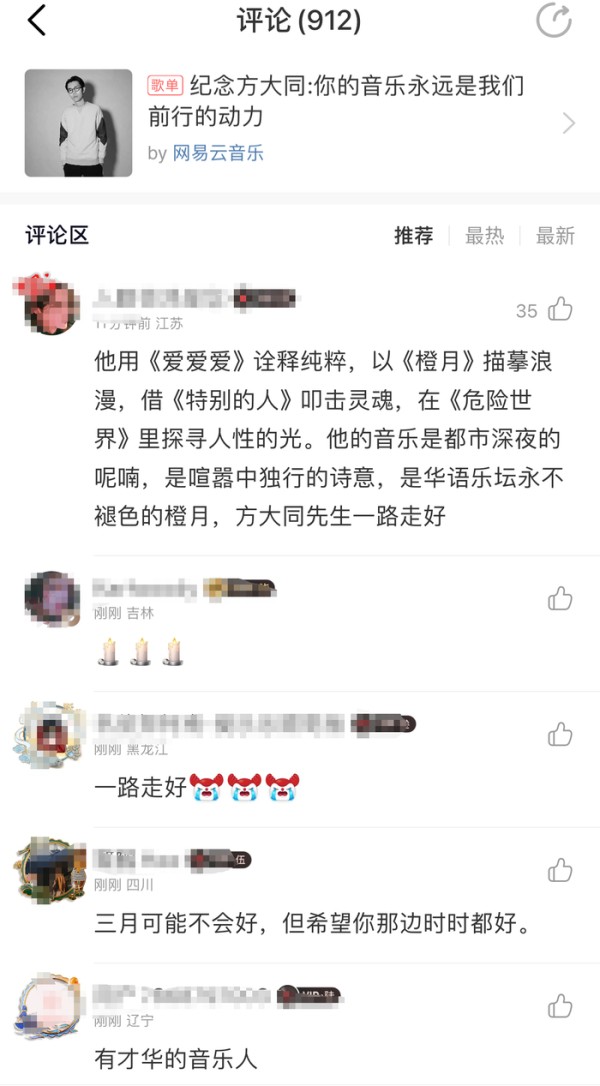Switch to the 推荐 sorting tab
600x1086 pixels.
click(413, 236)
